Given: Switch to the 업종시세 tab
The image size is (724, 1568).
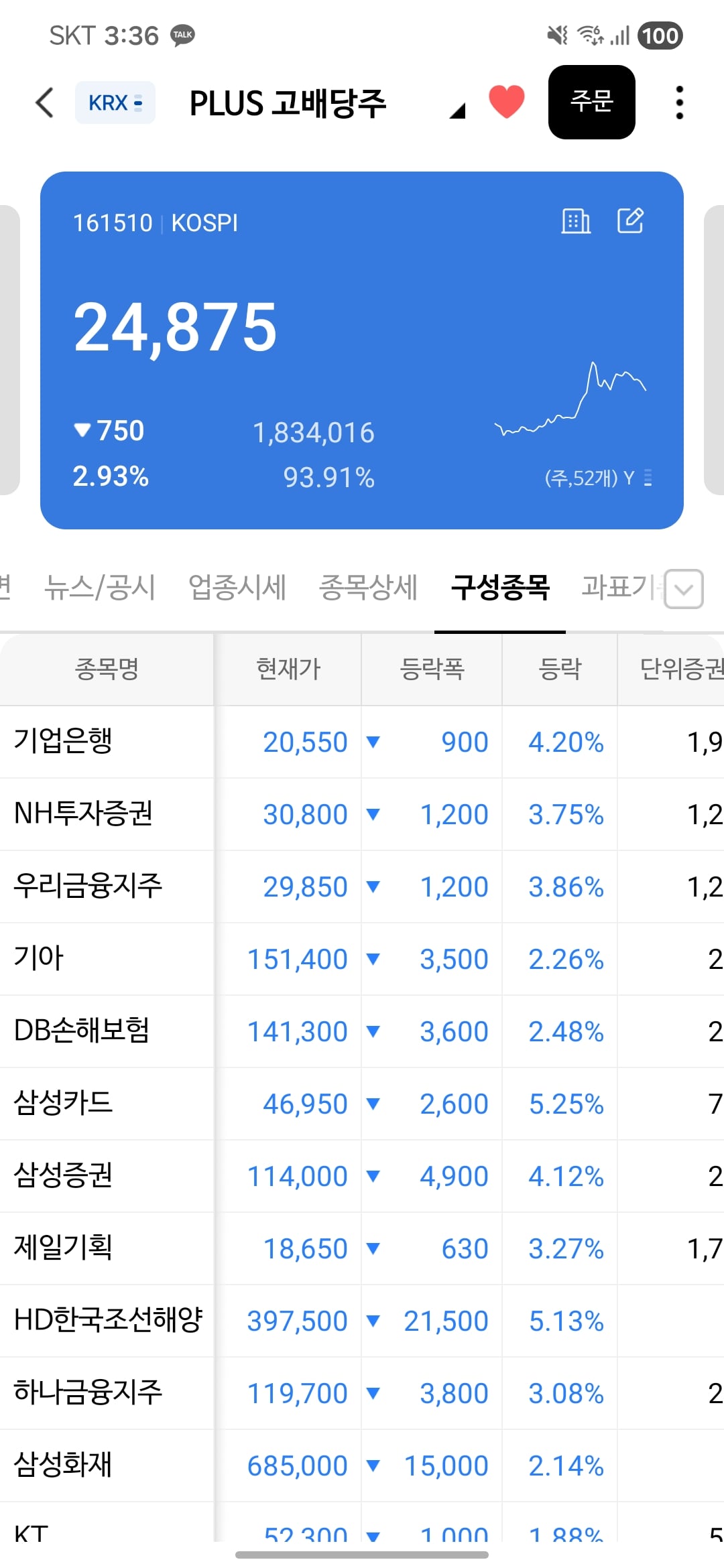Looking at the screenshot, I should point(237,588).
